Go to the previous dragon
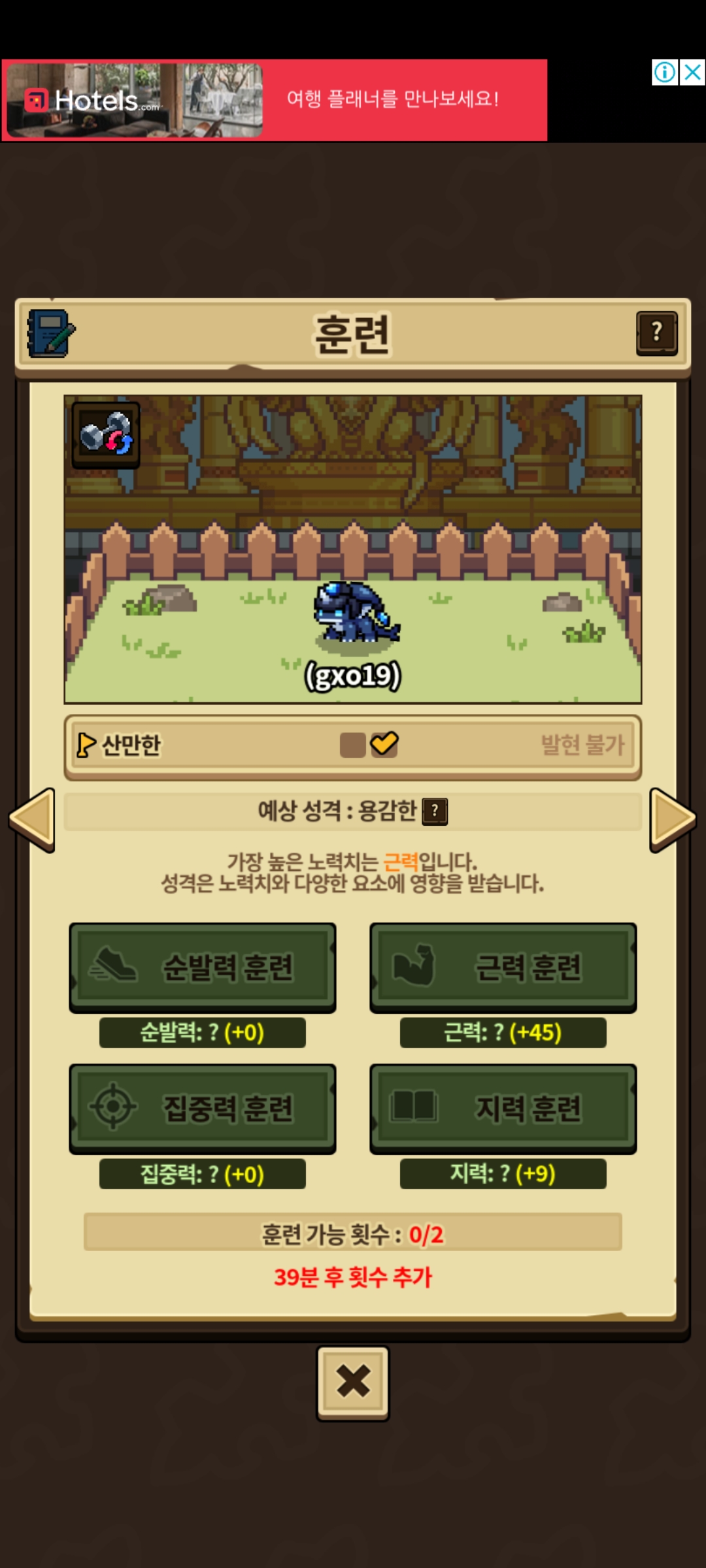 coord(32,819)
